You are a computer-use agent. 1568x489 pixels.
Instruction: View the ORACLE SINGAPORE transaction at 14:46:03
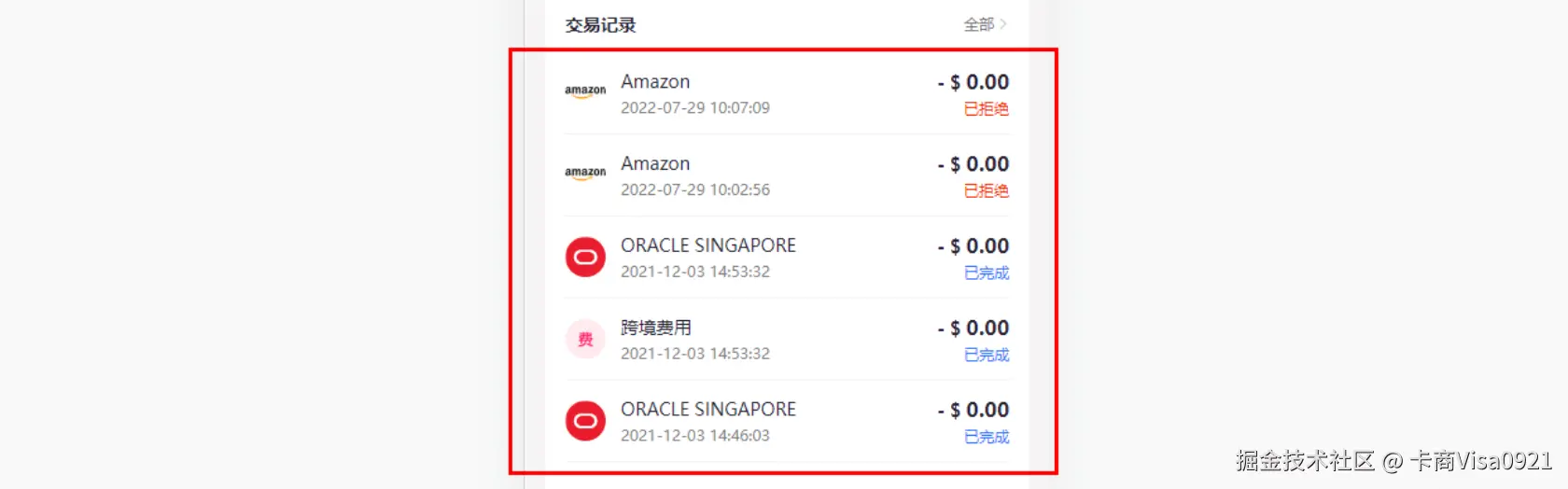786,422
